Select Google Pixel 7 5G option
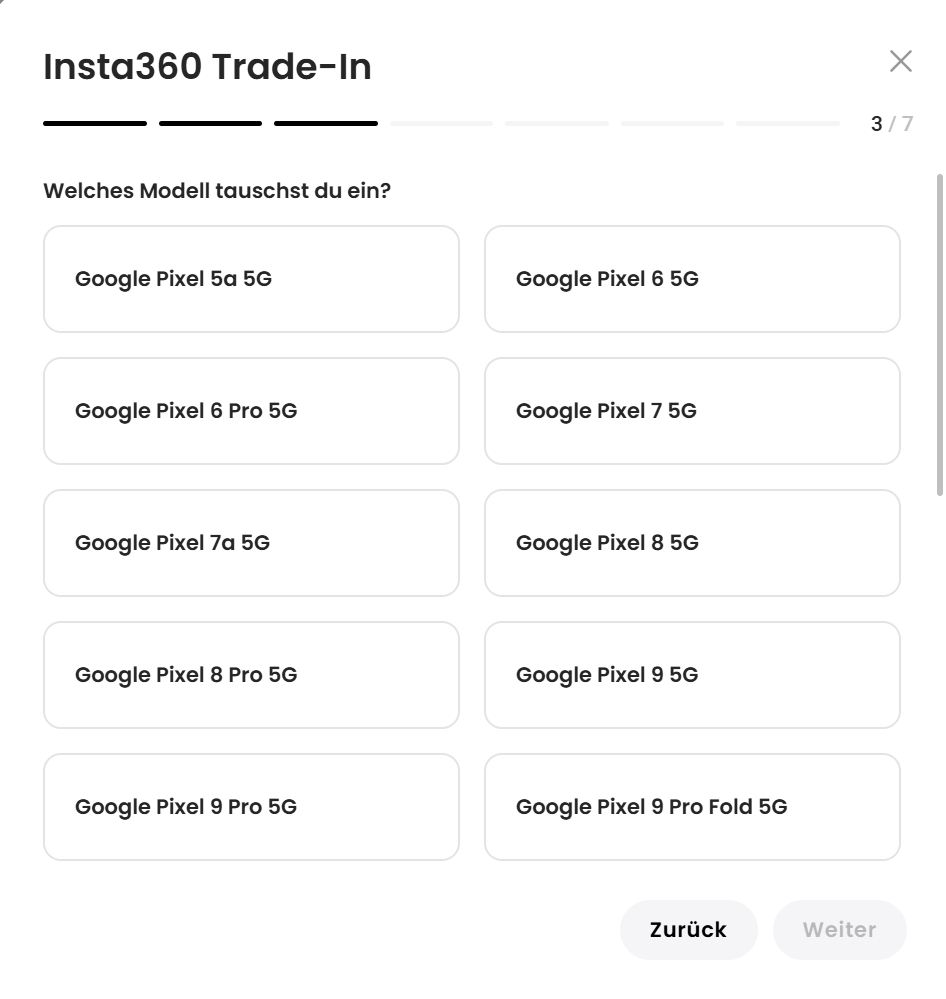 point(692,411)
